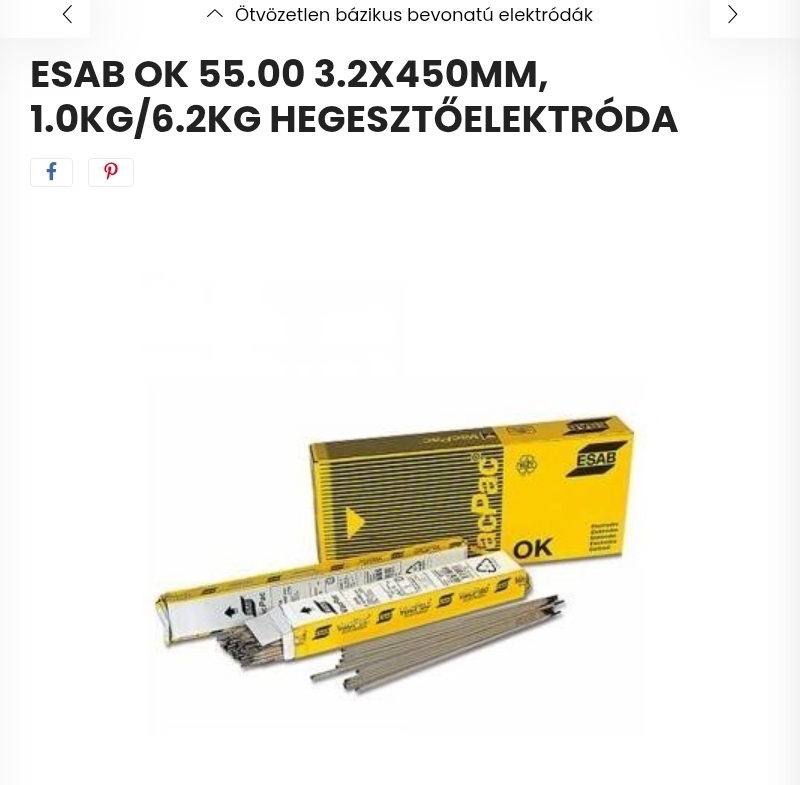
Task: Open Ötvözetlen bázikus bevonatú elektródák category
Action: (x=413, y=15)
